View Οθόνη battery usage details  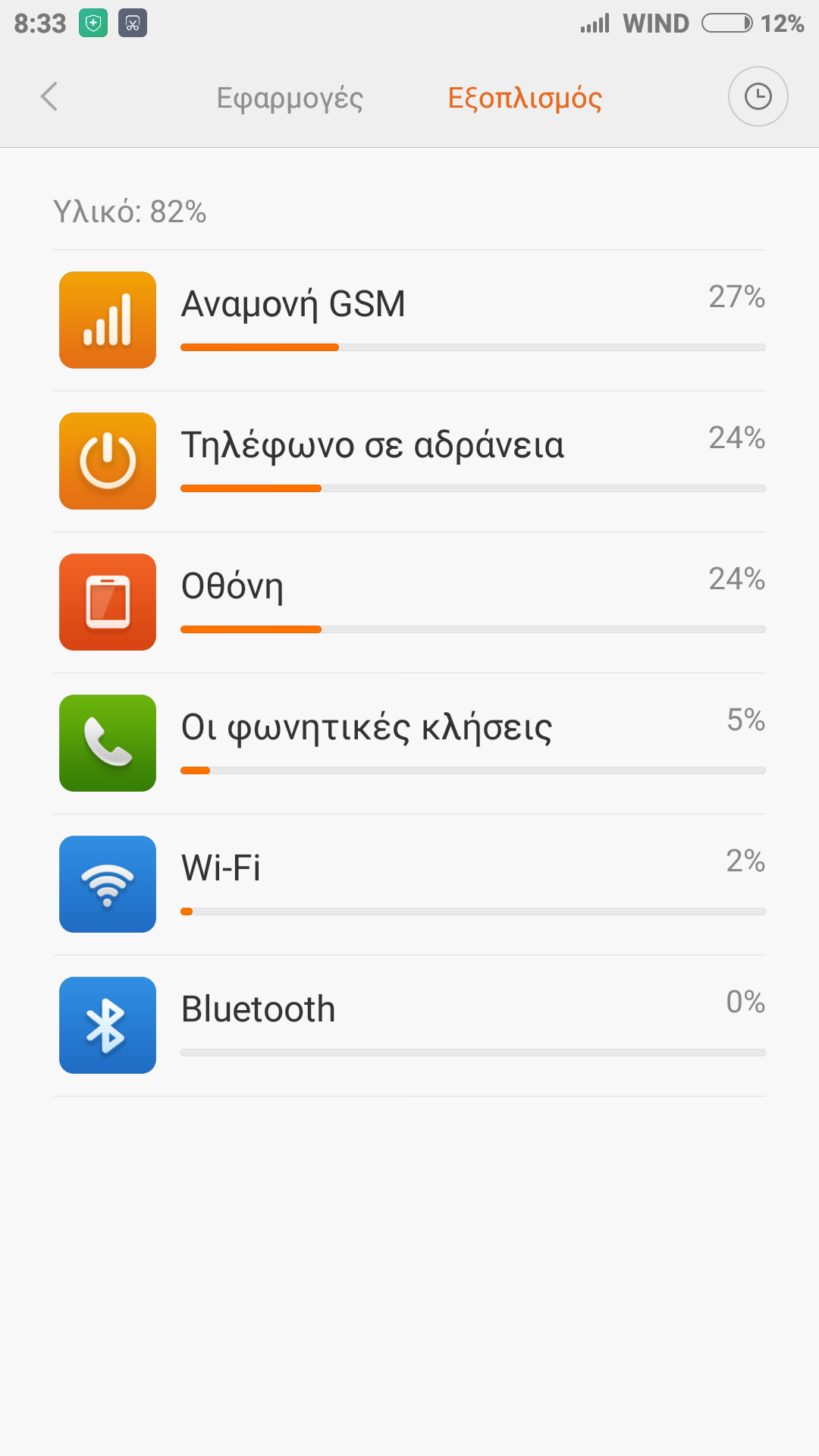409,602
